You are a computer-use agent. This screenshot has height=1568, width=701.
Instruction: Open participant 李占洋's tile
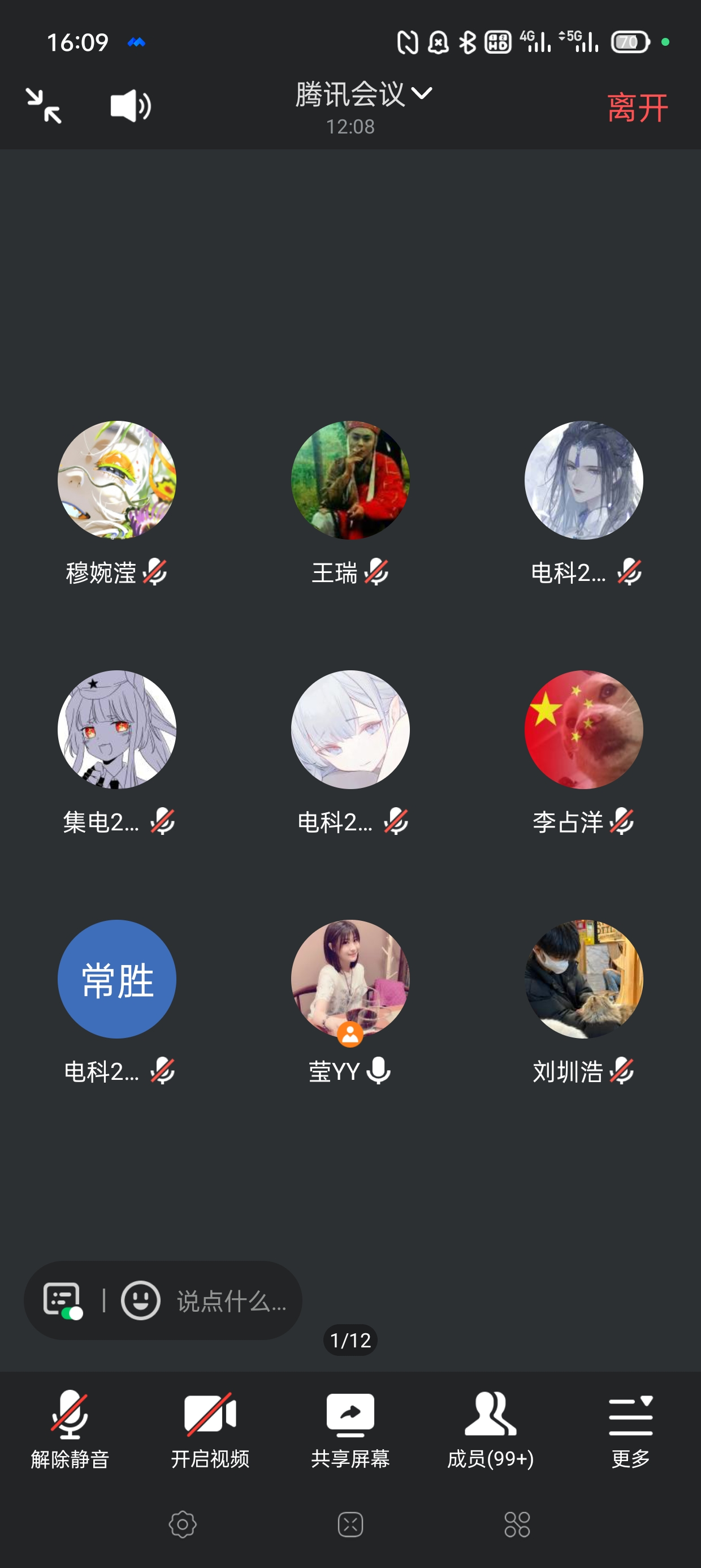[583, 730]
